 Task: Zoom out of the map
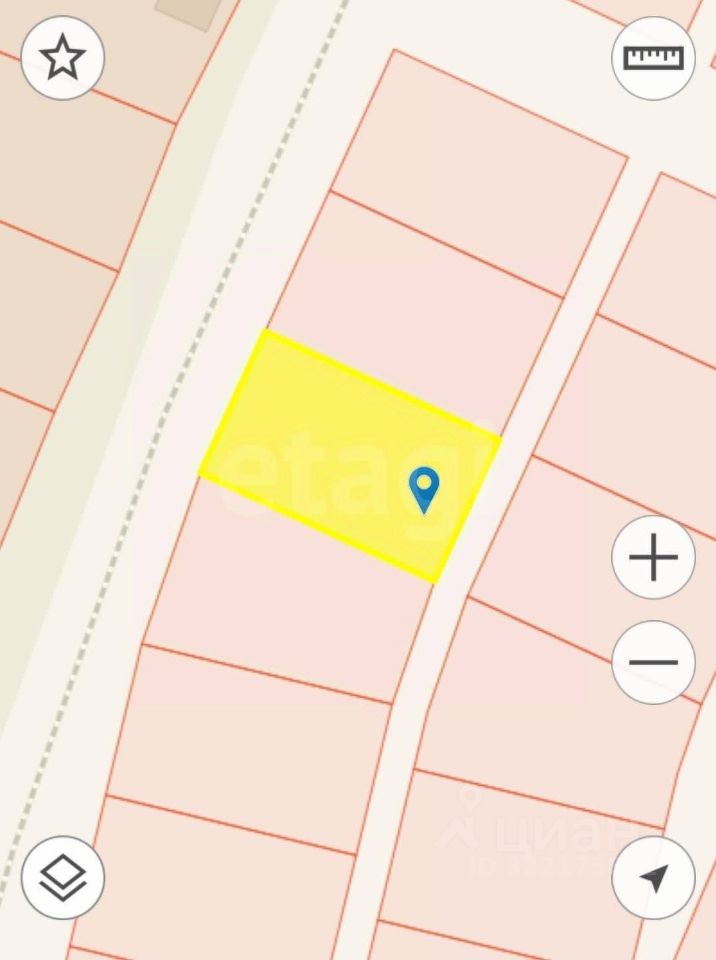(x=653, y=662)
